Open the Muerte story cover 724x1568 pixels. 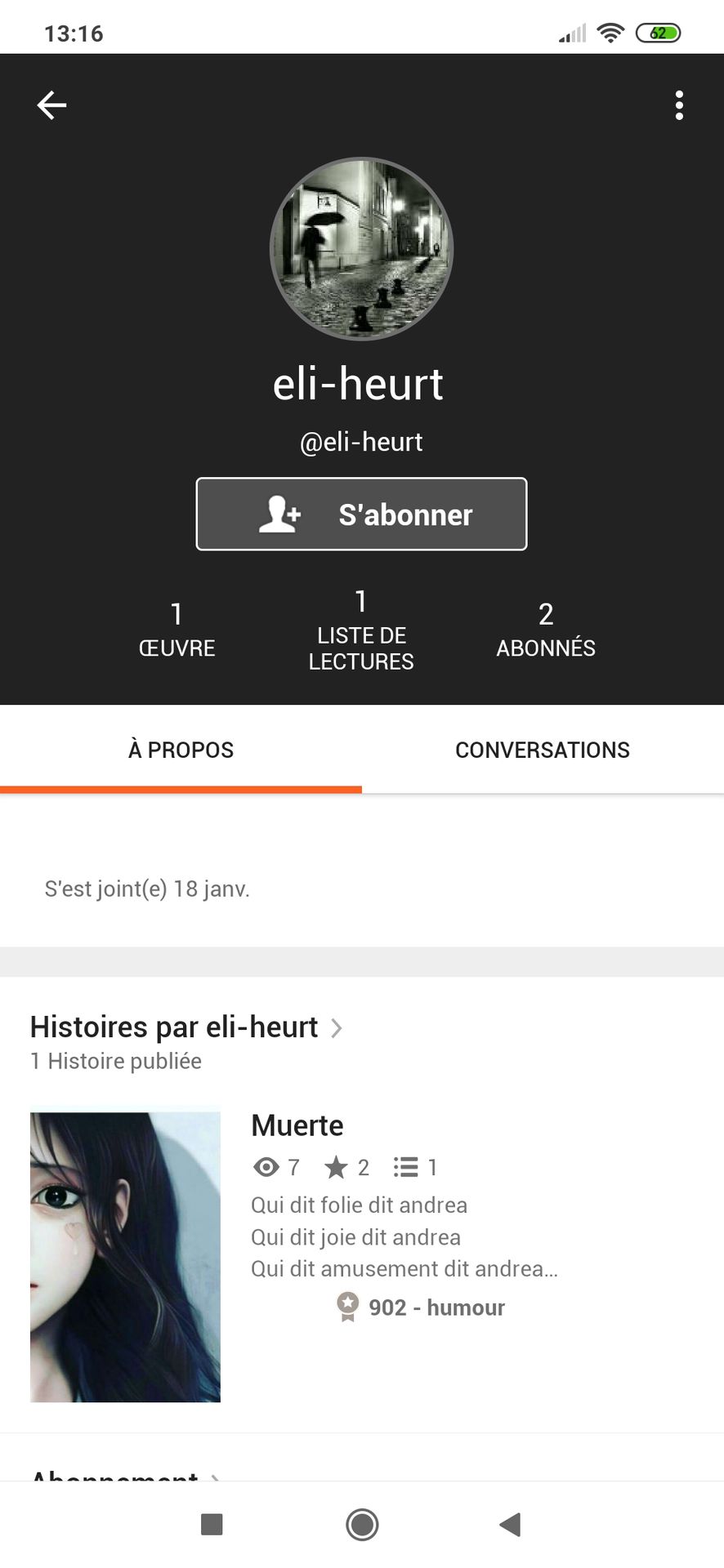click(125, 1257)
